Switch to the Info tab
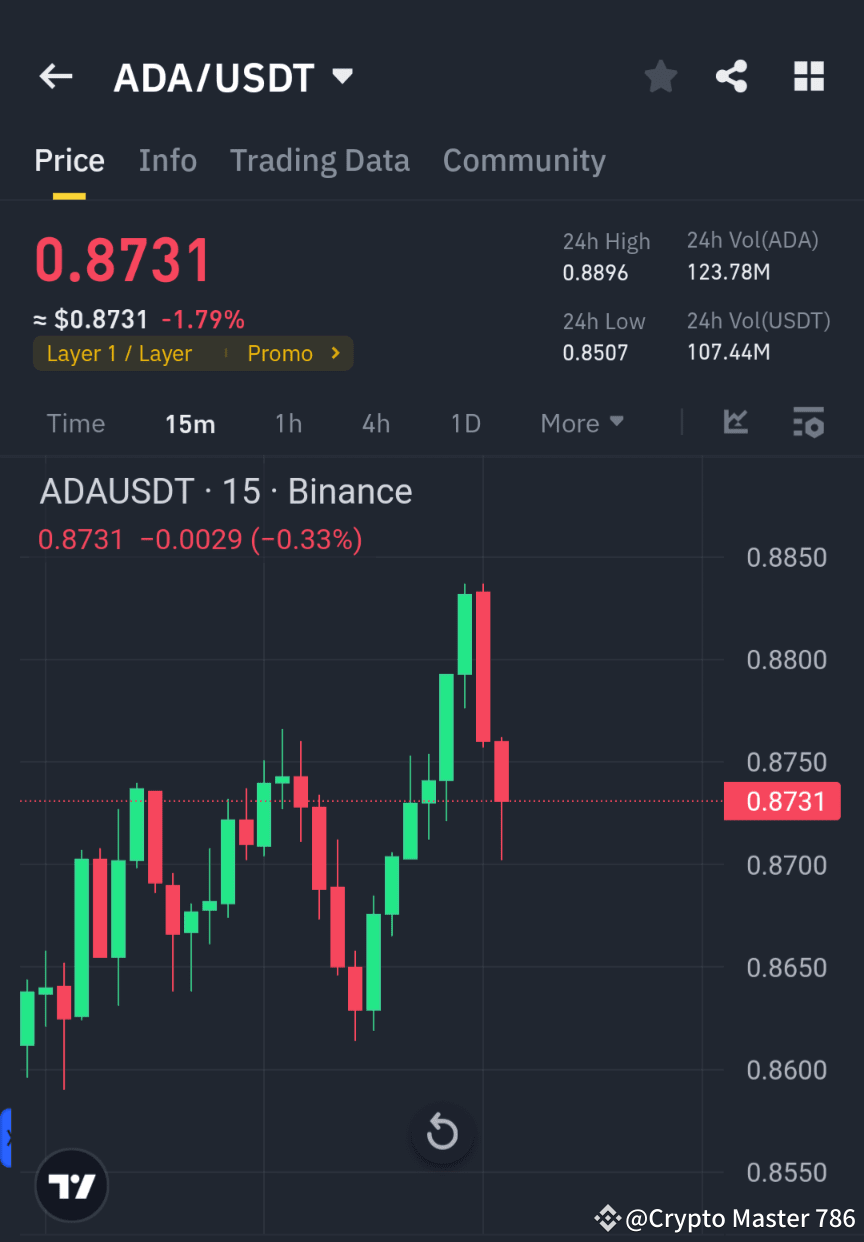864x1242 pixels. point(167,160)
